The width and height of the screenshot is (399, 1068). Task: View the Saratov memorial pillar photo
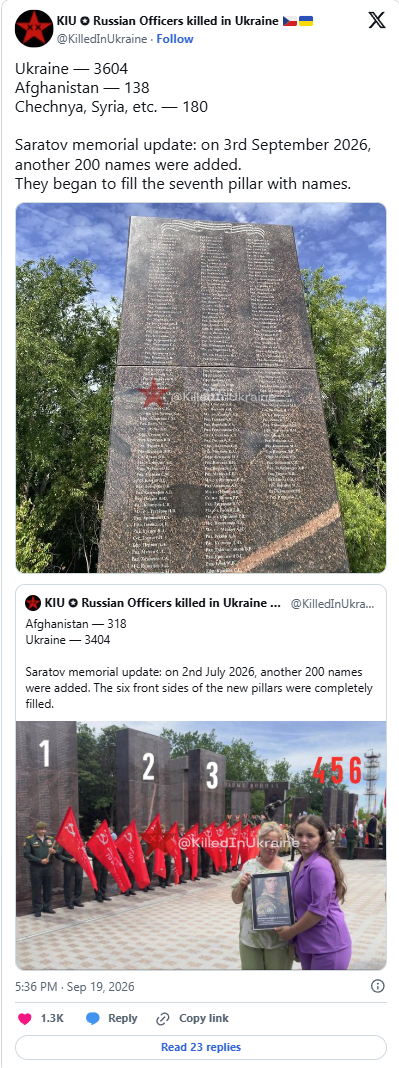coord(201,388)
